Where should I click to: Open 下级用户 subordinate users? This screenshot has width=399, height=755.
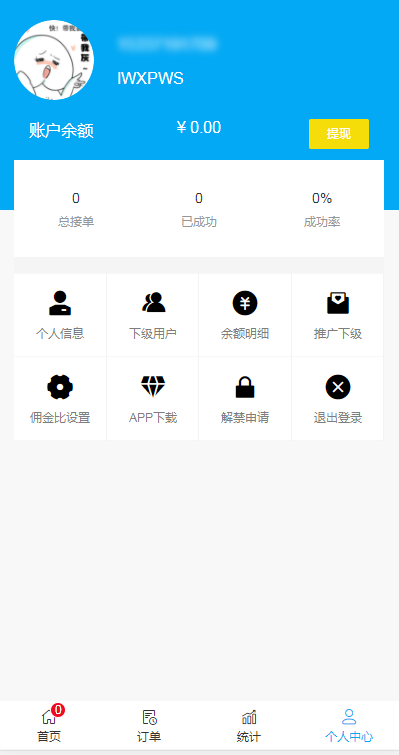(153, 315)
